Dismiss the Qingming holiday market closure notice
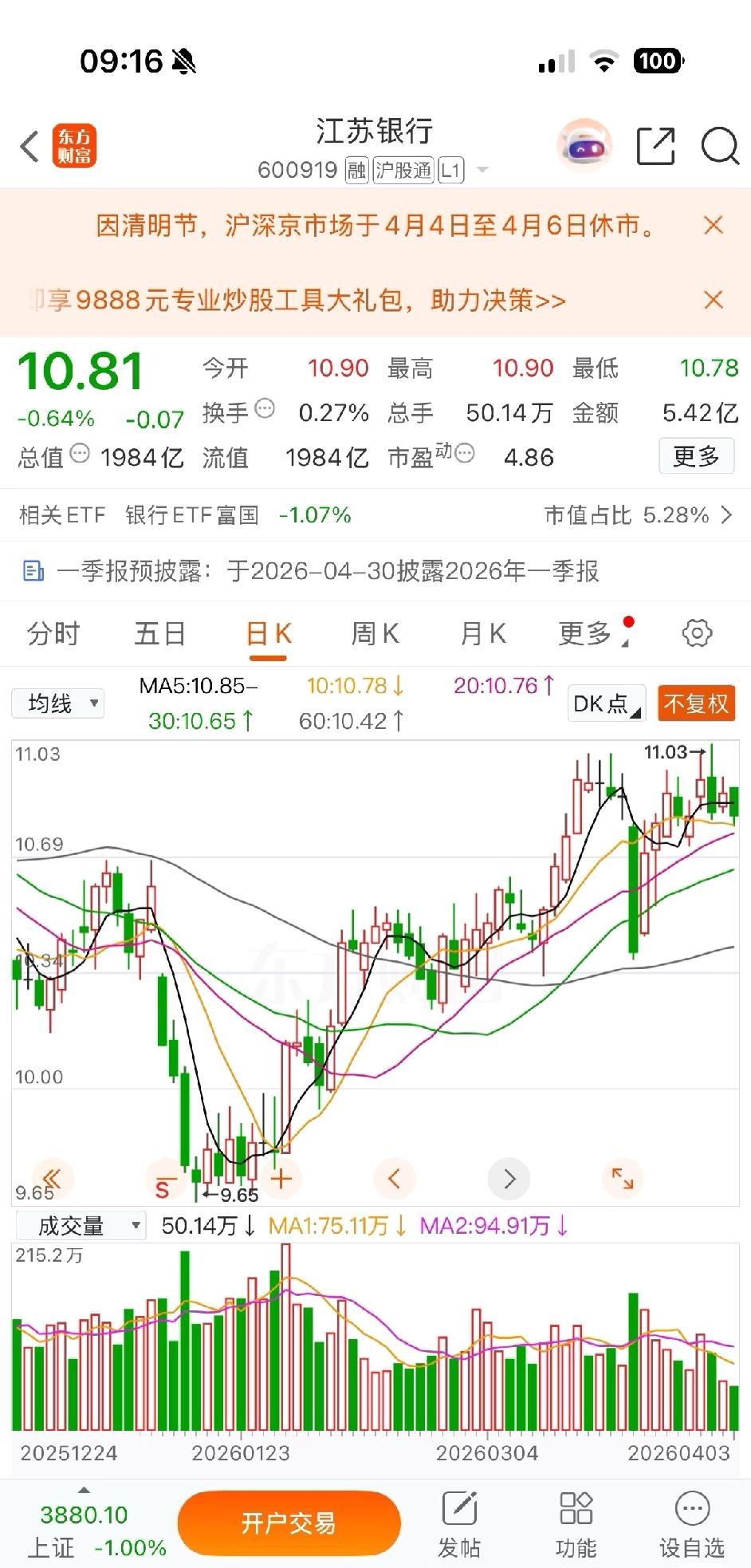751x1568 pixels. (714, 226)
